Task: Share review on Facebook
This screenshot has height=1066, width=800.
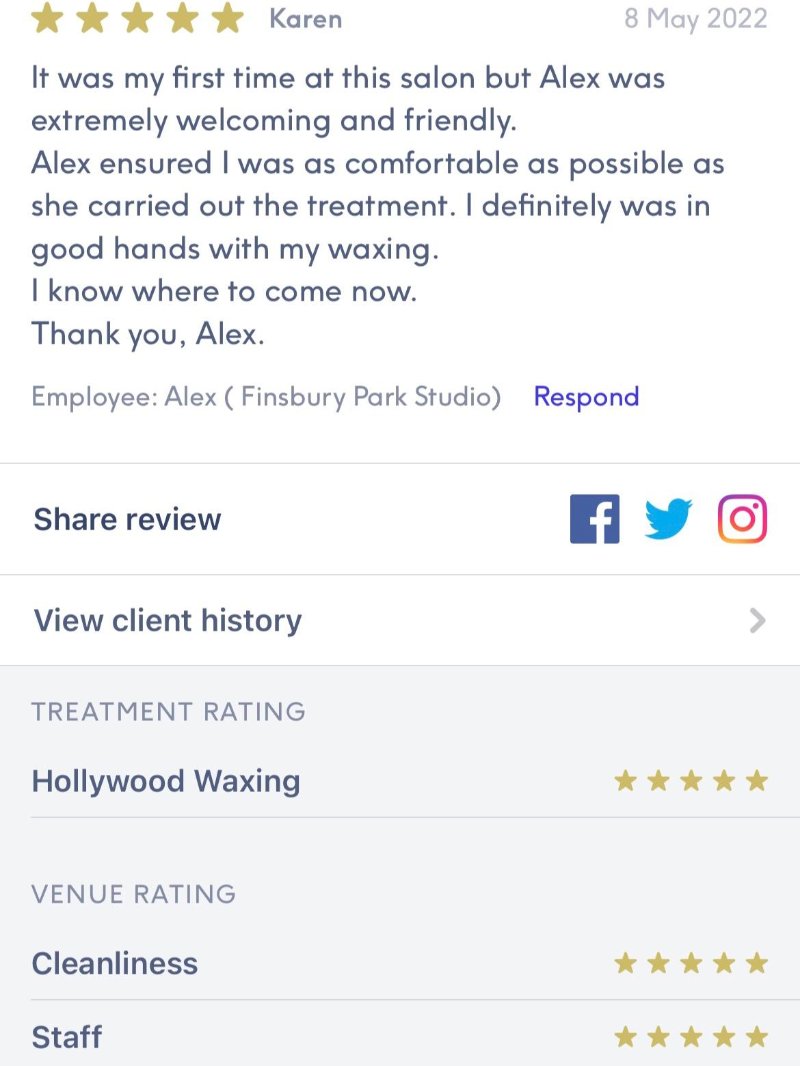Action: tap(594, 519)
